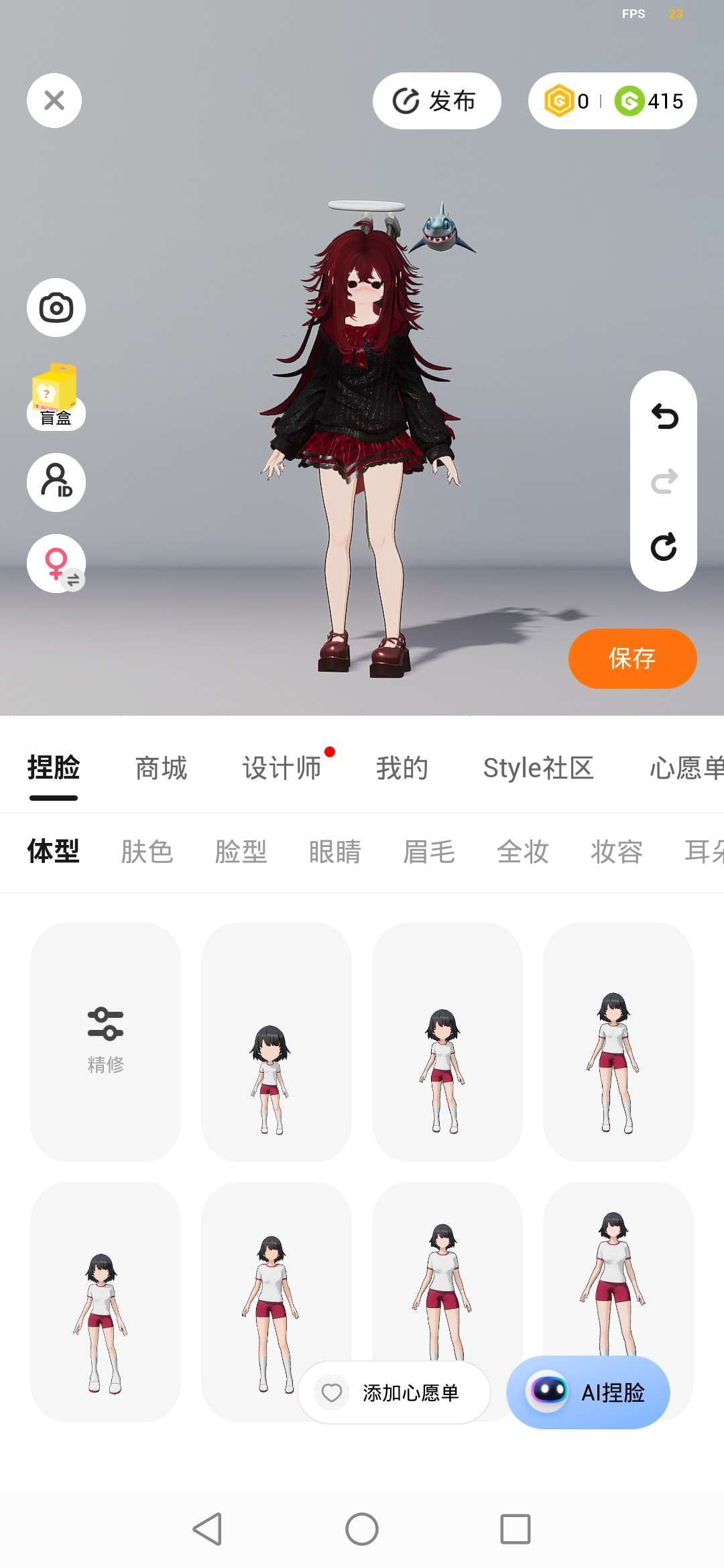
Task: Tap the 发布 publish button
Action: [x=436, y=101]
